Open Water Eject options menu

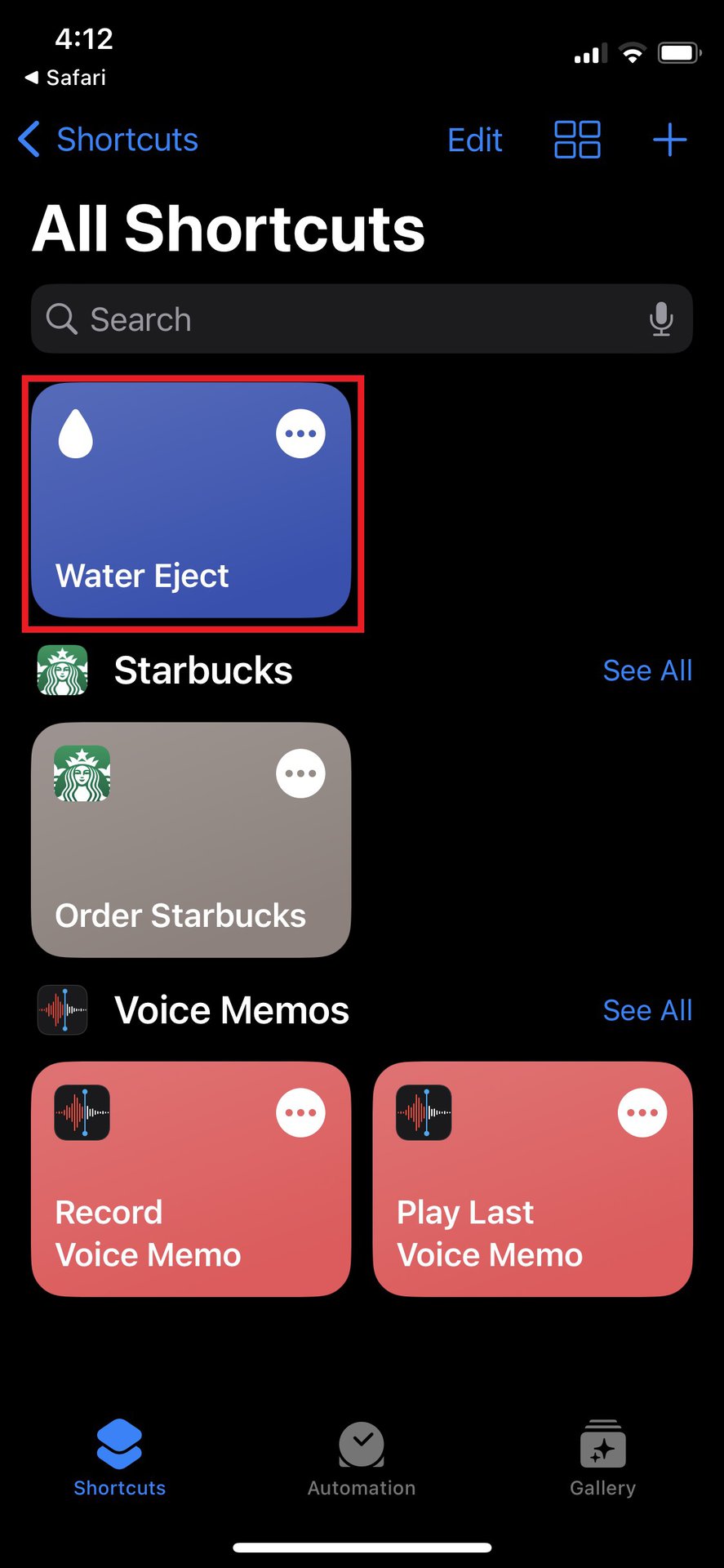pyautogui.click(x=300, y=434)
